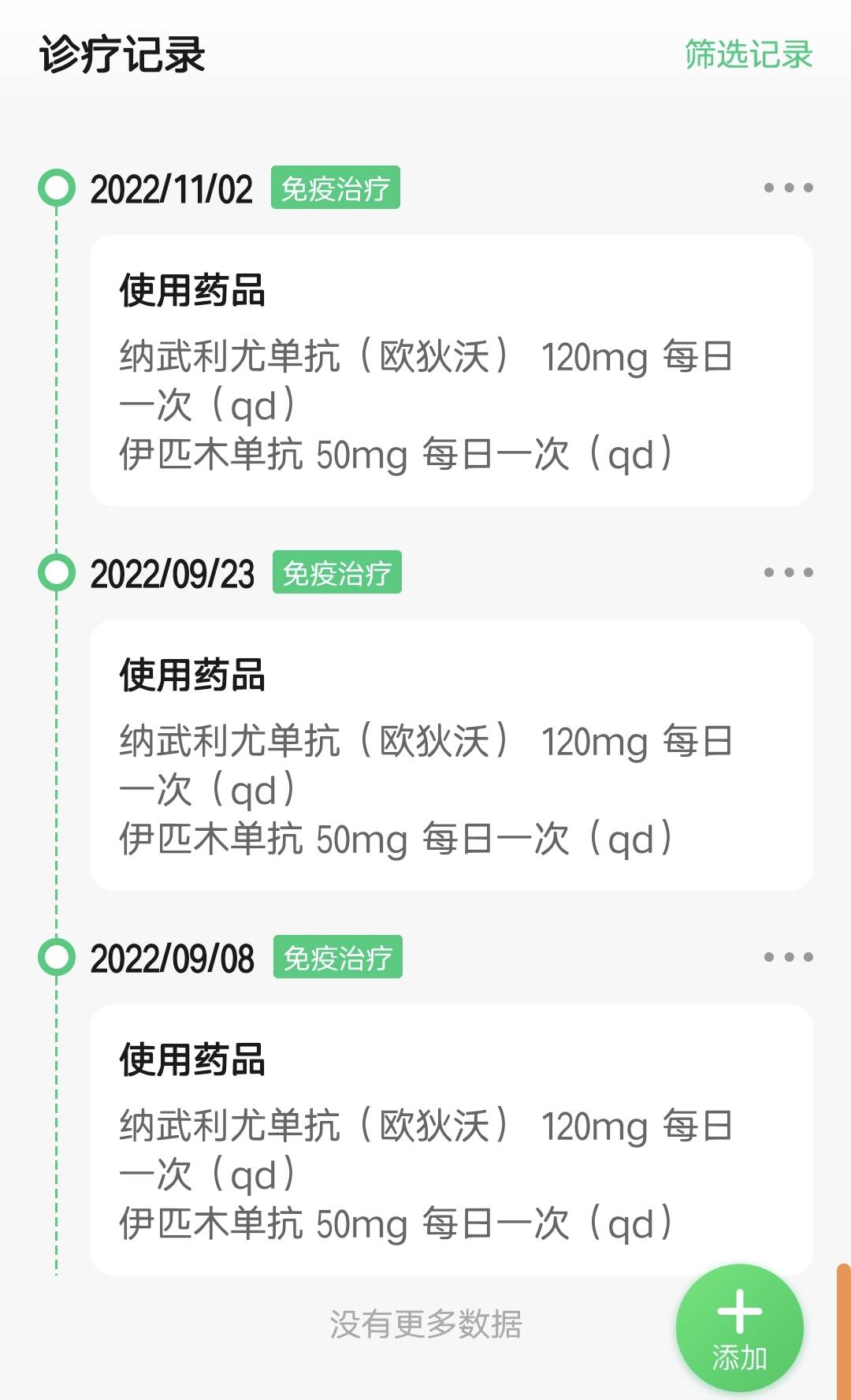Select the 免疫治疗 tag on the 2022/11/02 entry
851x1400 pixels.
coord(337,188)
